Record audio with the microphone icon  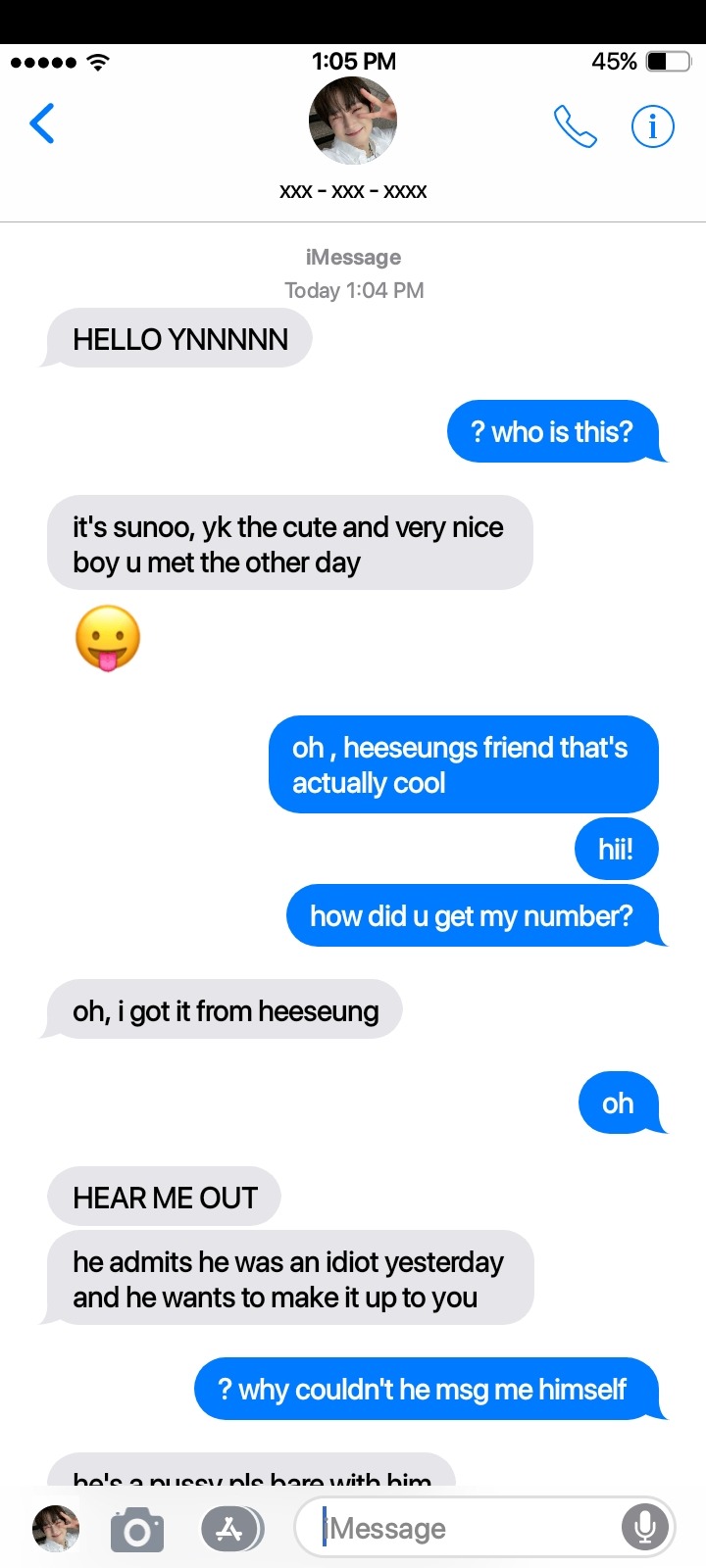coord(644,1527)
